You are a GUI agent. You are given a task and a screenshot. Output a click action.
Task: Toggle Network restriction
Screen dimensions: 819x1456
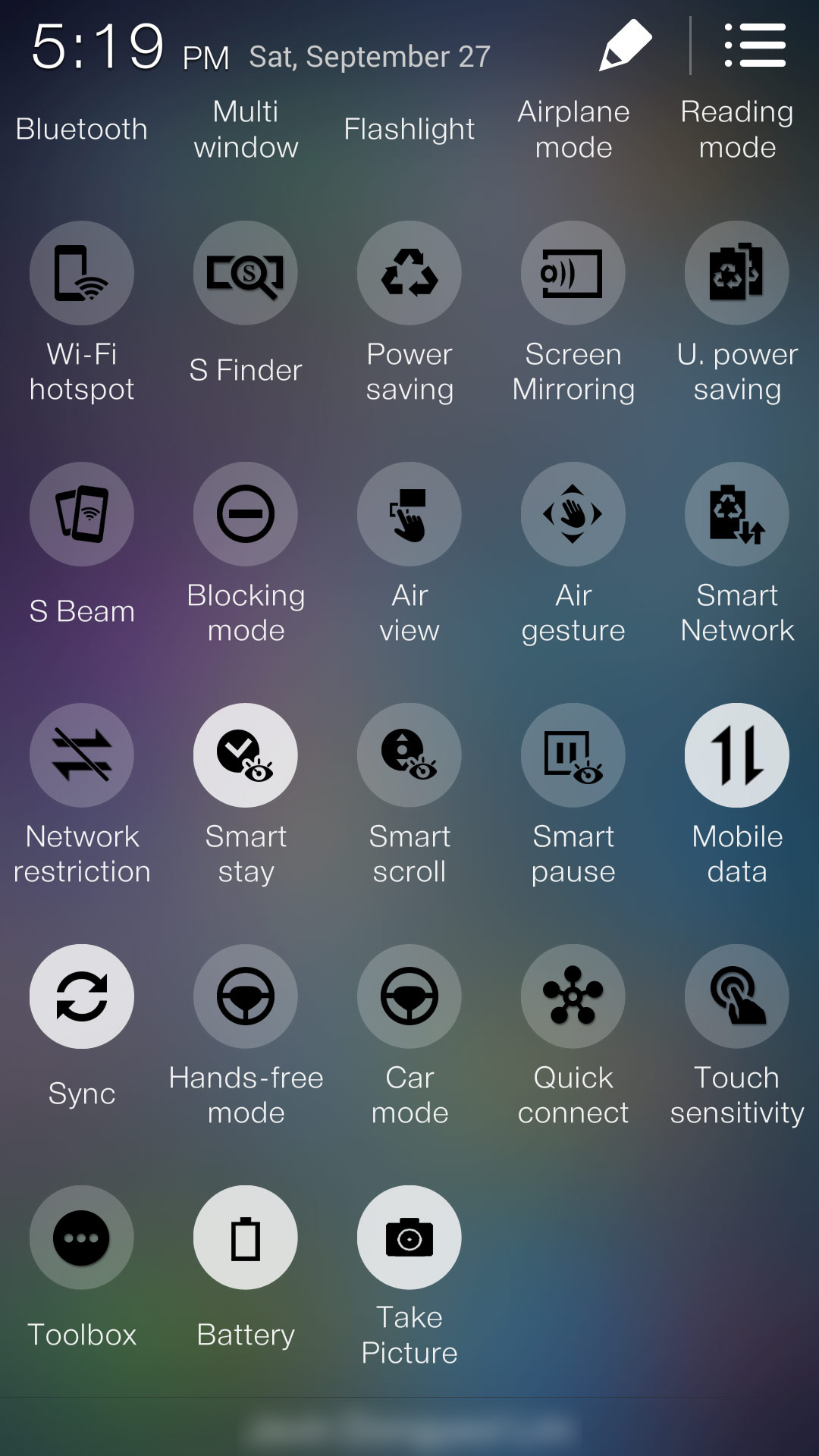[x=82, y=755]
